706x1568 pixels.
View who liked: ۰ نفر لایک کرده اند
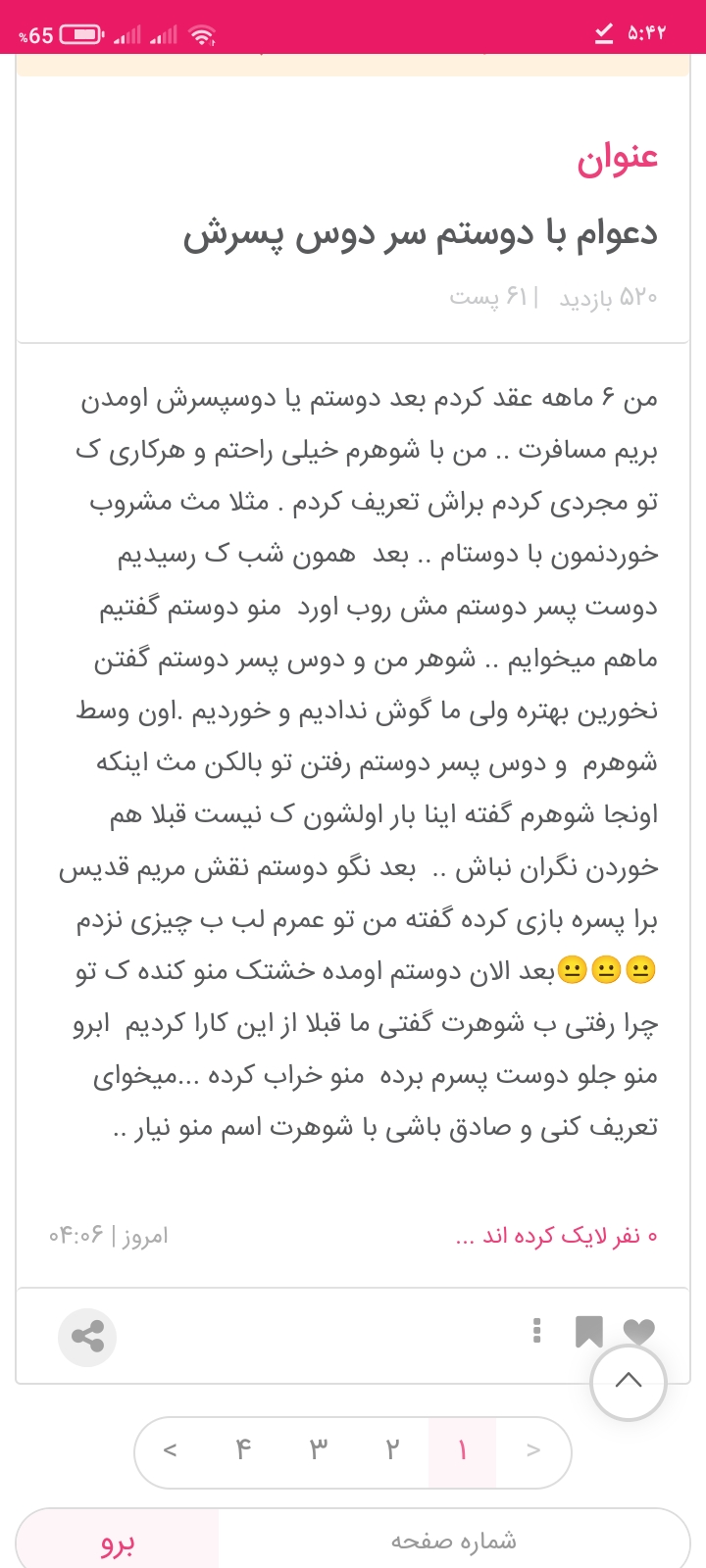point(556,1237)
